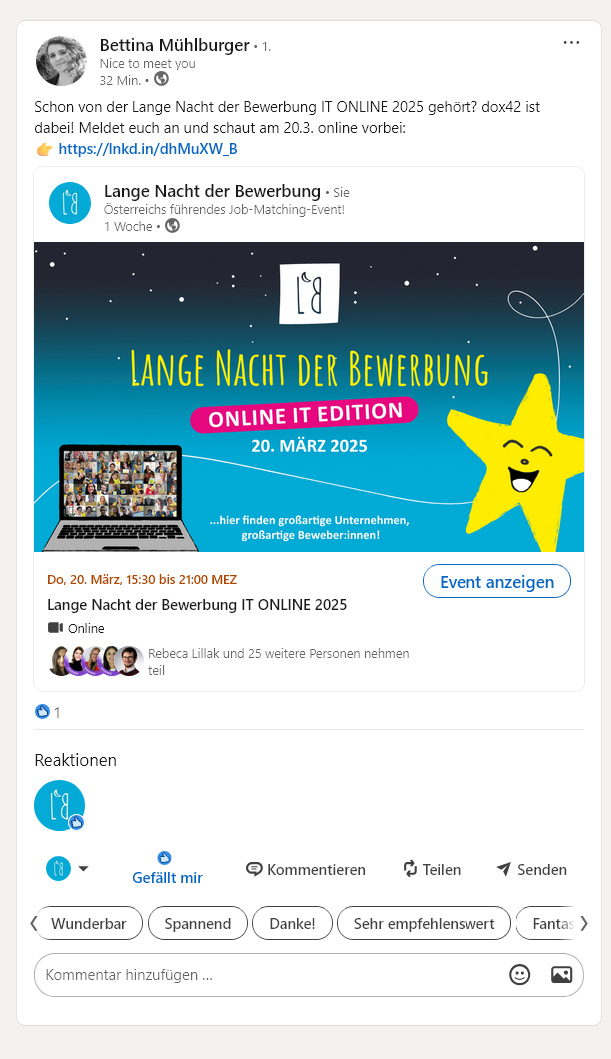Viewport: 611px width, 1059px height.
Task: Show more quick replies with right arrow
Action: pyautogui.click(x=584, y=923)
